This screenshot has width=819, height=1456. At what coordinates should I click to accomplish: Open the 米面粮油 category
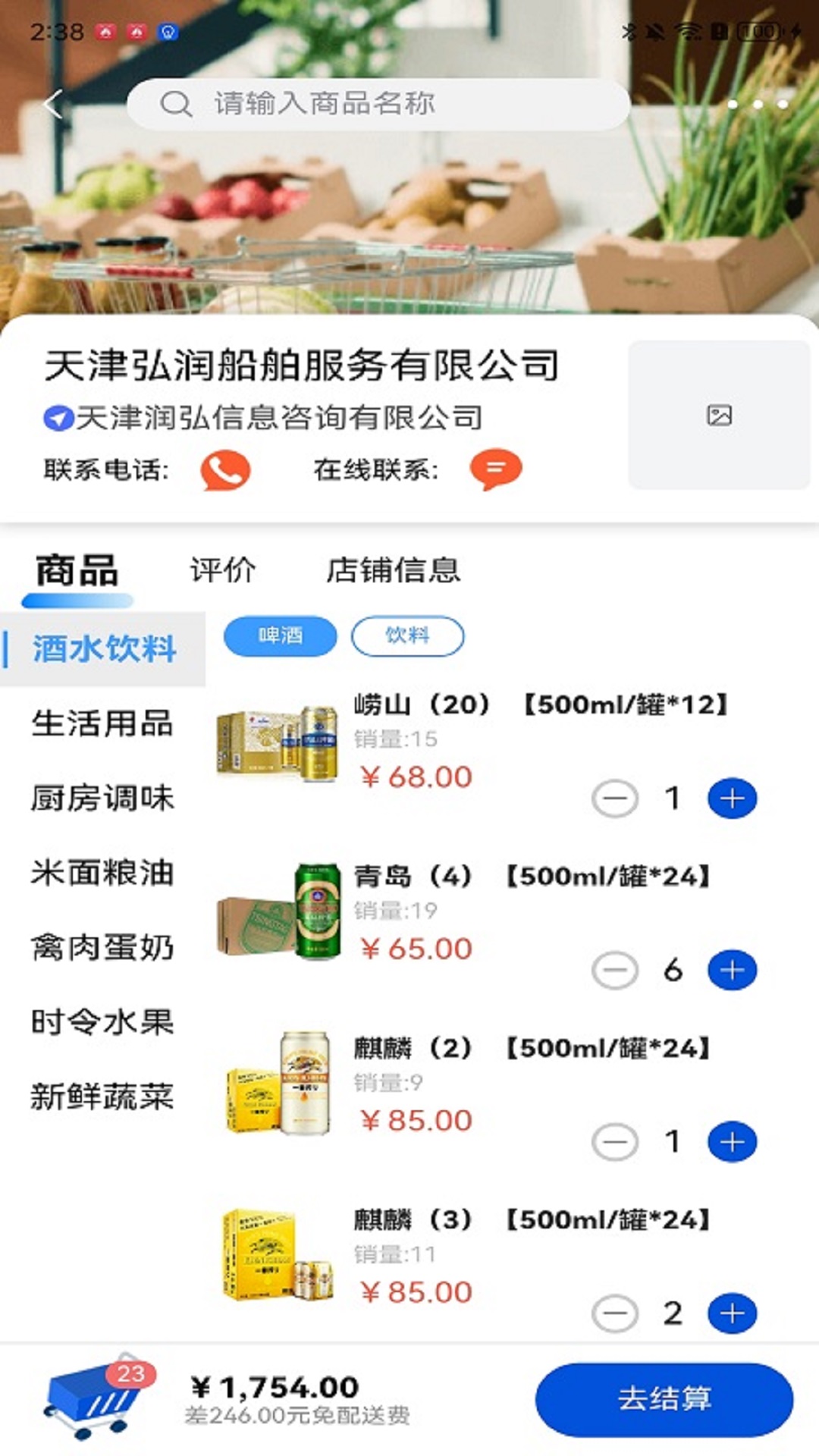click(102, 873)
